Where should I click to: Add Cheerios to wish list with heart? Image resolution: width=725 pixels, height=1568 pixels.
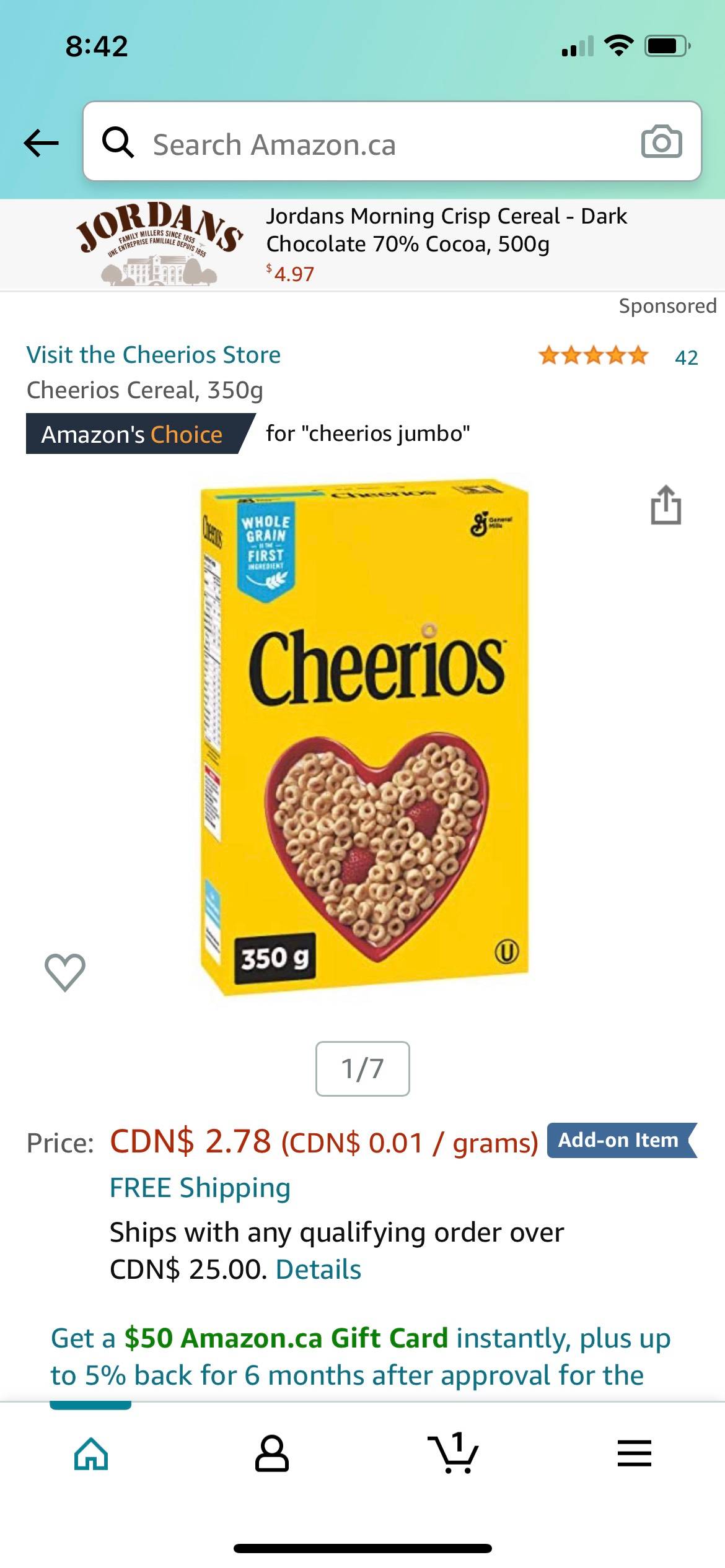tap(65, 972)
